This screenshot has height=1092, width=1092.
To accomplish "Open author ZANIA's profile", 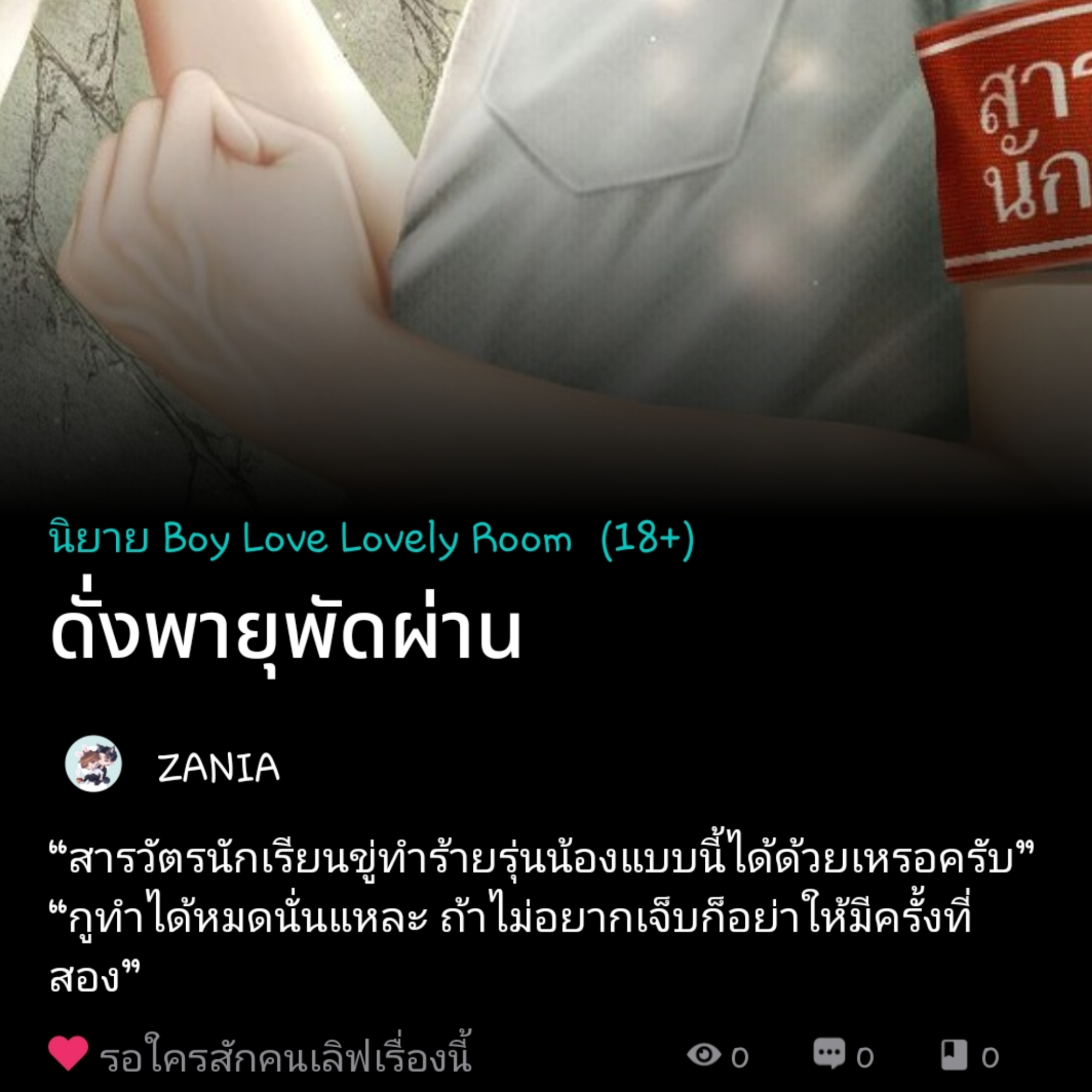I will [x=218, y=767].
